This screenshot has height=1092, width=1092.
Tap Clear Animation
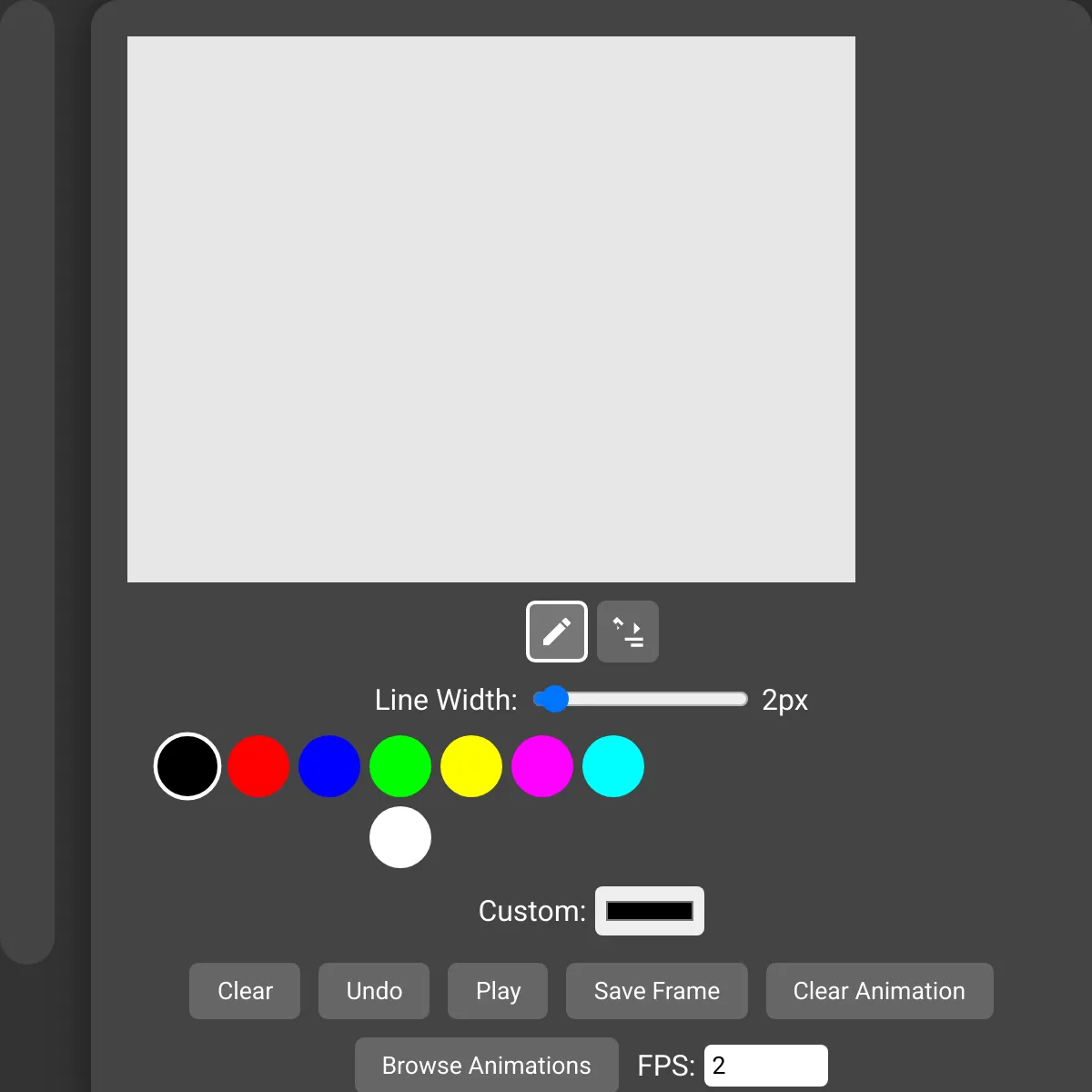[x=879, y=991]
